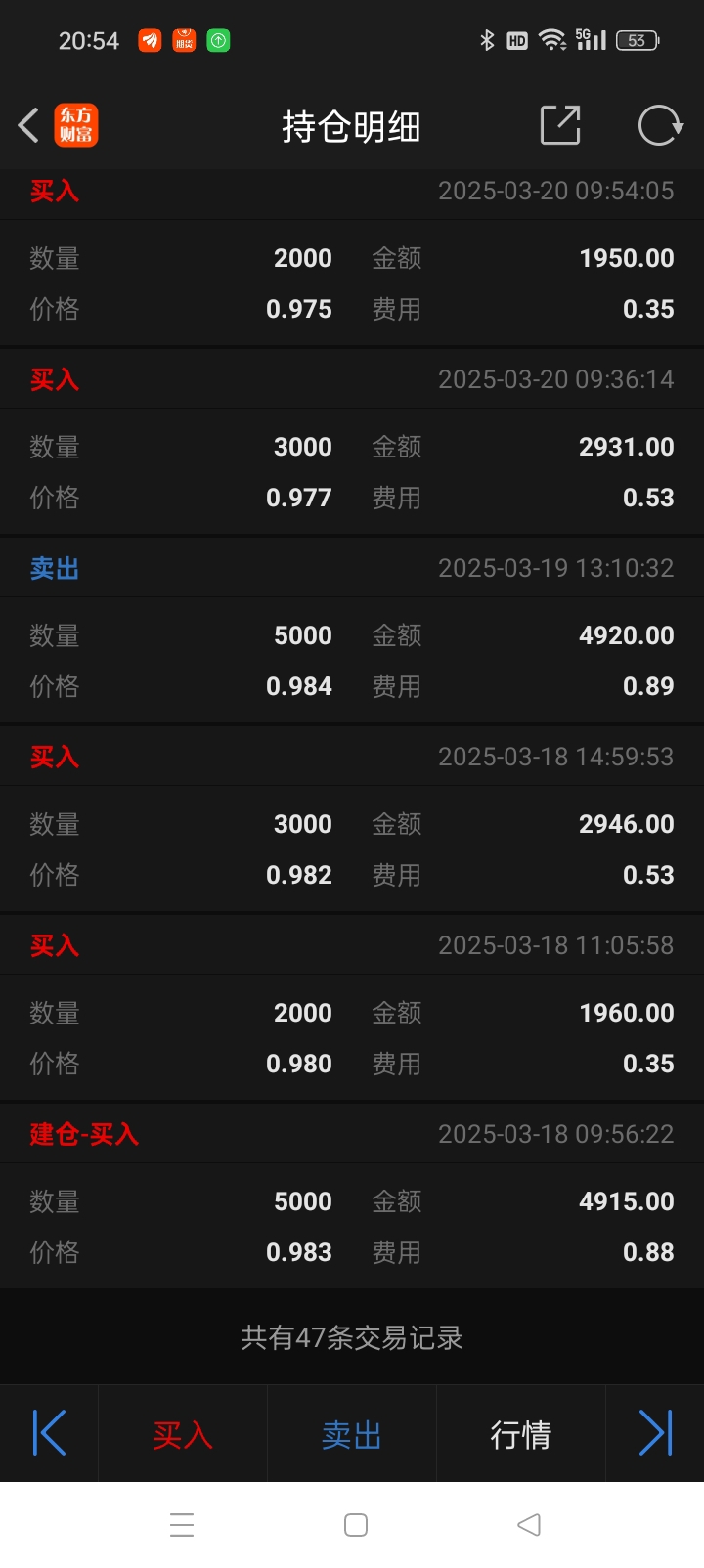Open the system recent apps menu
This screenshot has width=704, height=1568.
[182, 1525]
